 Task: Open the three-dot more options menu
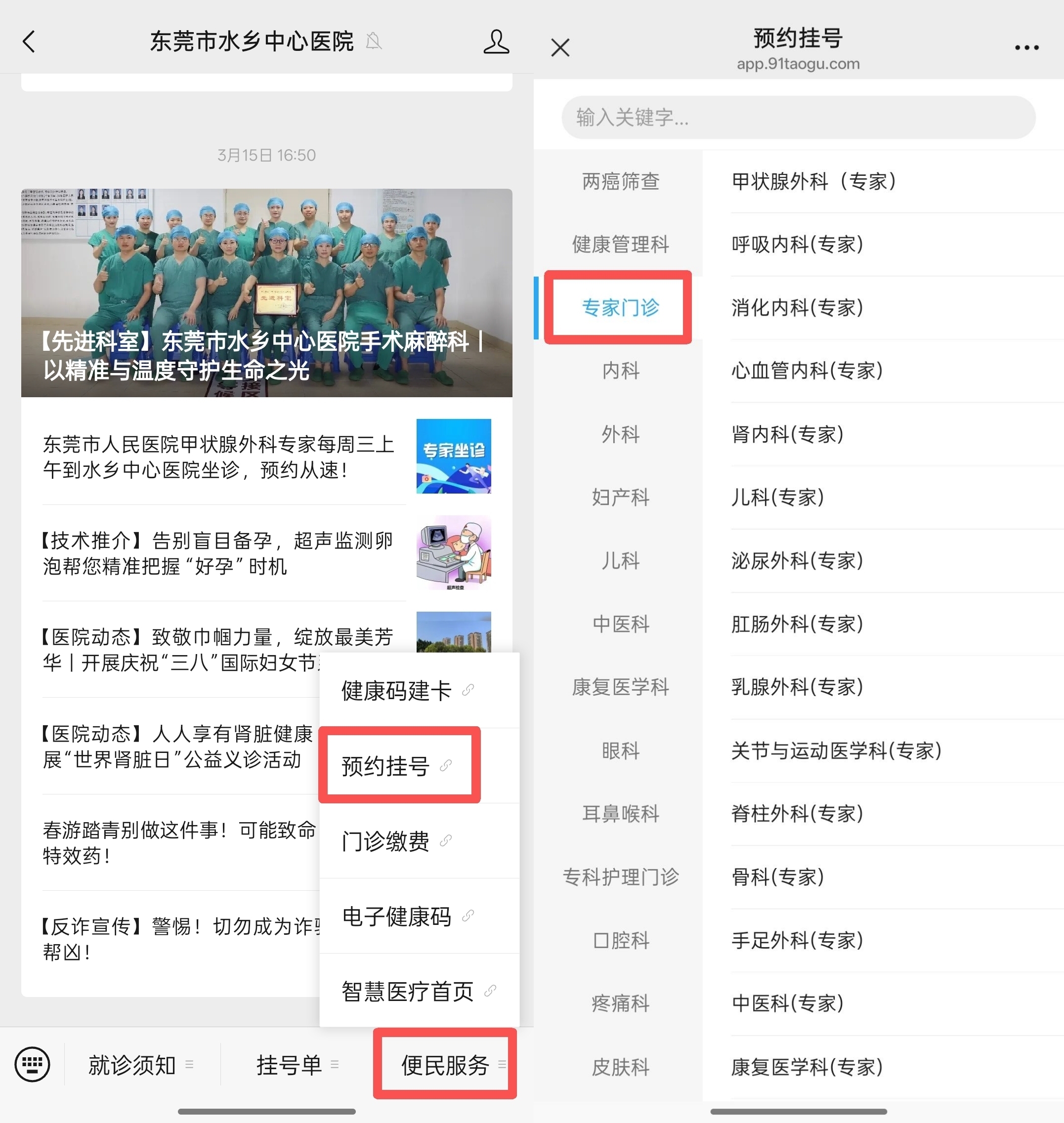(x=1026, y=47)
